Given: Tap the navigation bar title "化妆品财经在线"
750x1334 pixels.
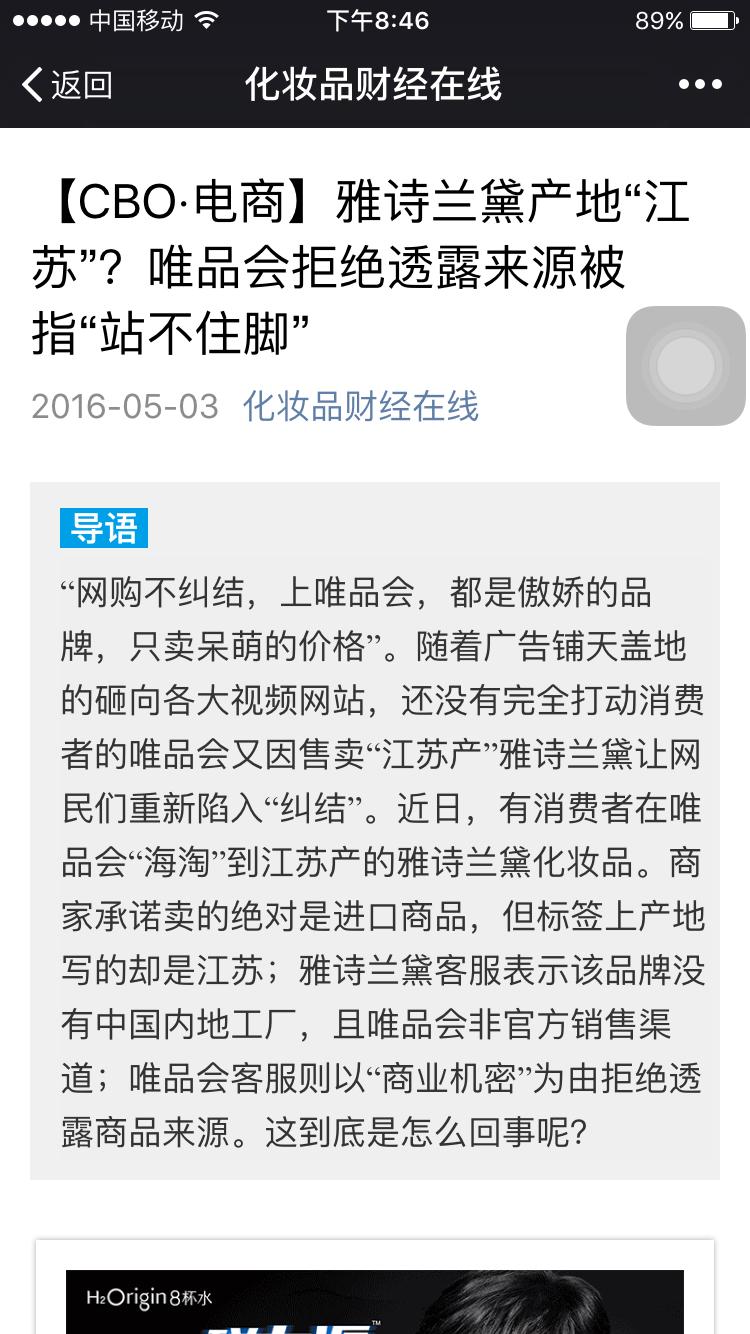Looking at the screenshot, I should pyautogui.click(x=375, y=86).
